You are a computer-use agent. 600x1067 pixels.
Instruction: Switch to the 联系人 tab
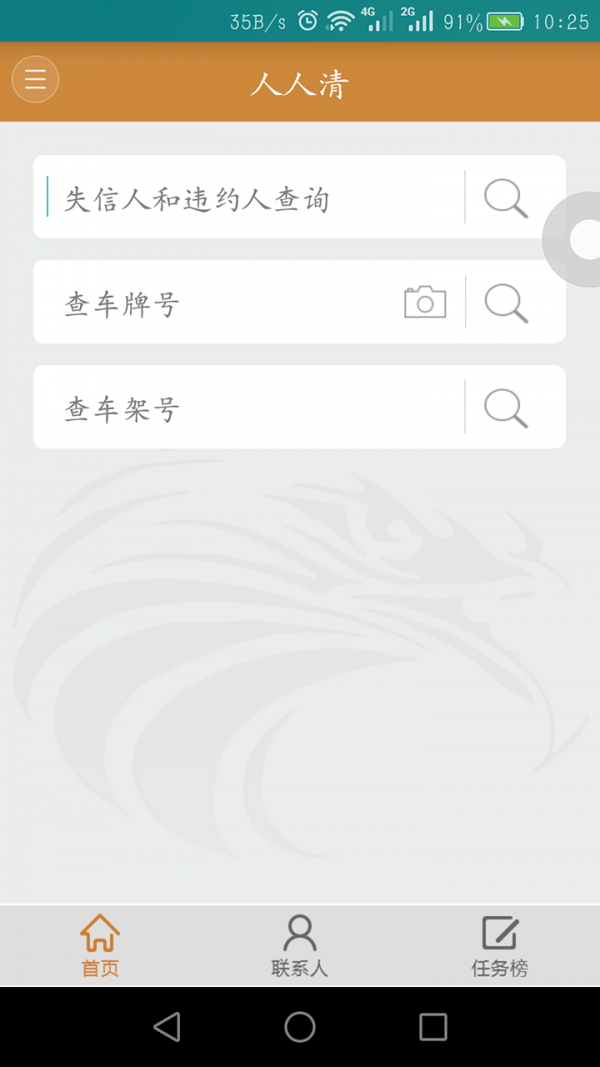point(299,946)
